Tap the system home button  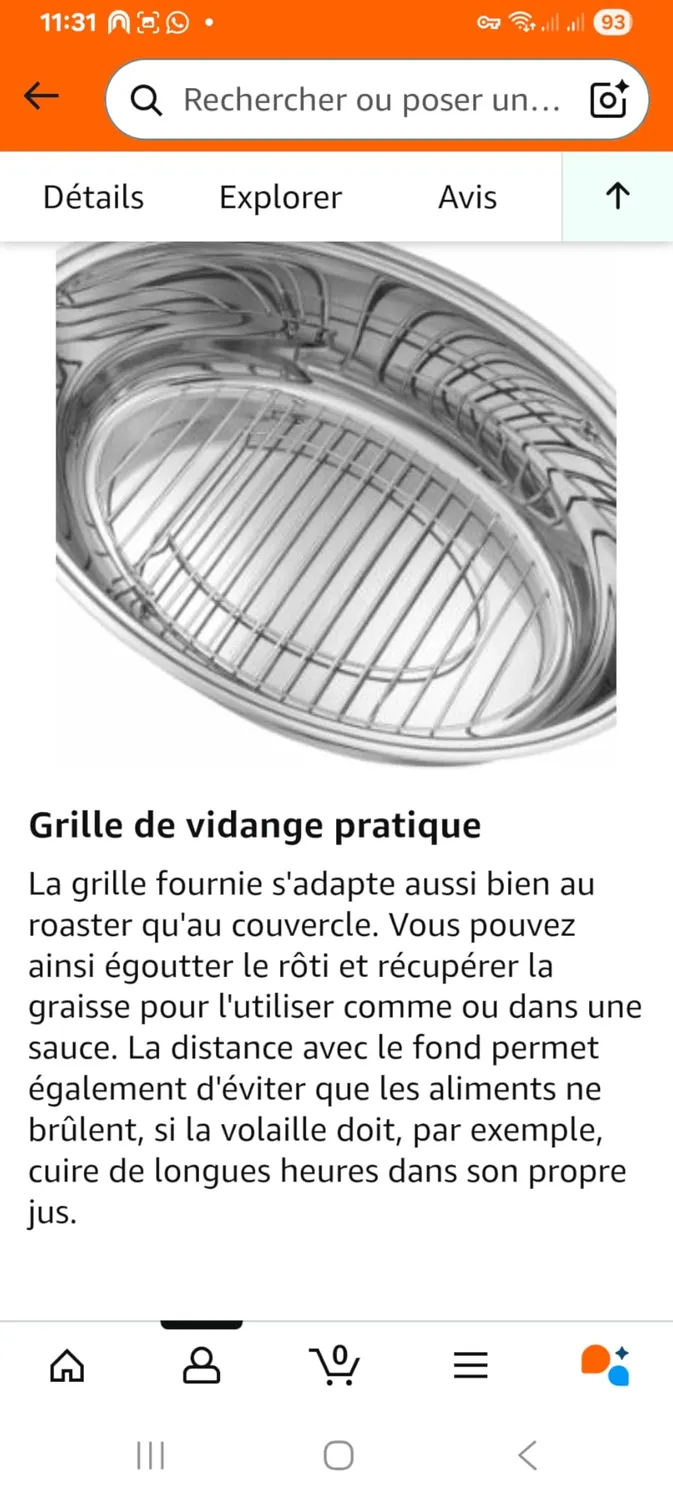coord(338,1455)
